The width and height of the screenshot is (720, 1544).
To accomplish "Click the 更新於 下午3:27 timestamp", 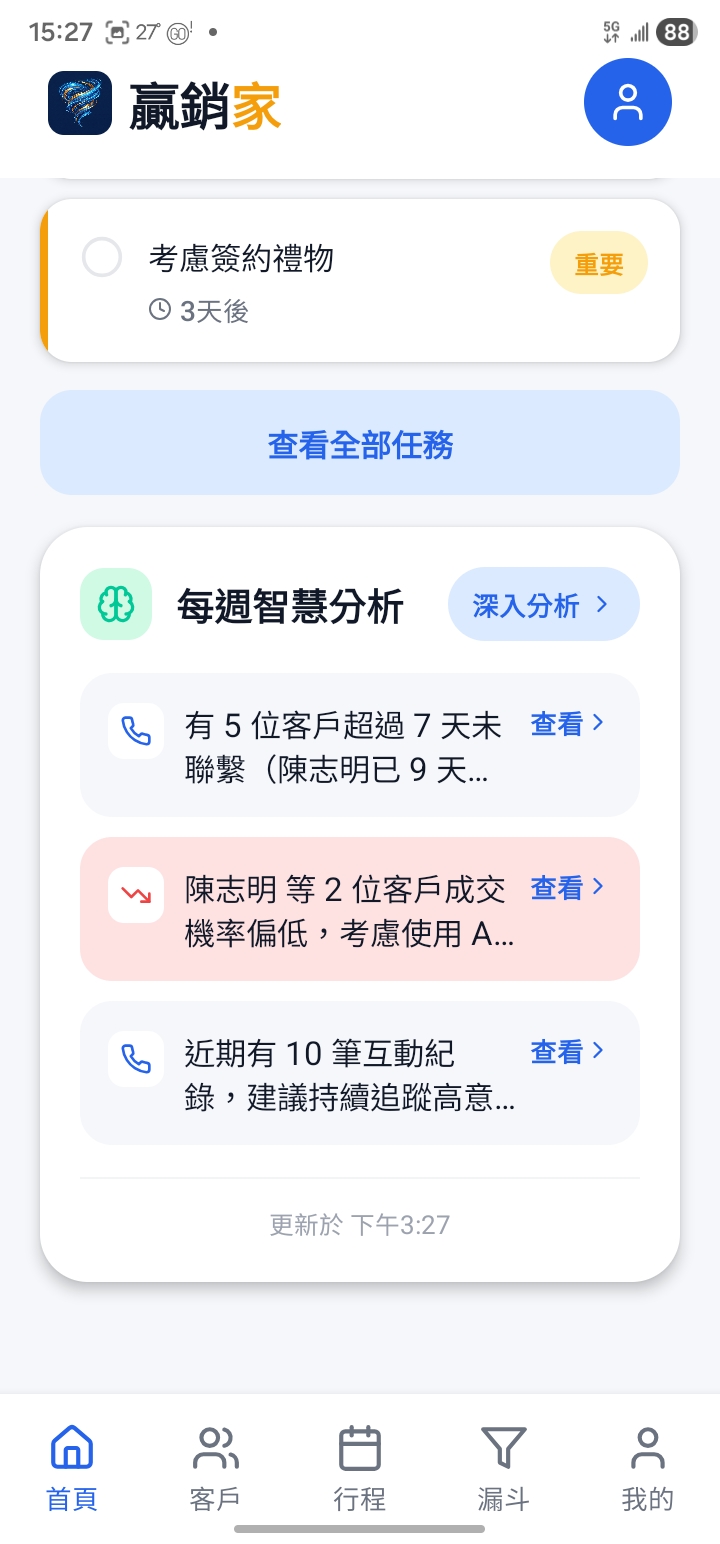I will tap(359, 1225).
